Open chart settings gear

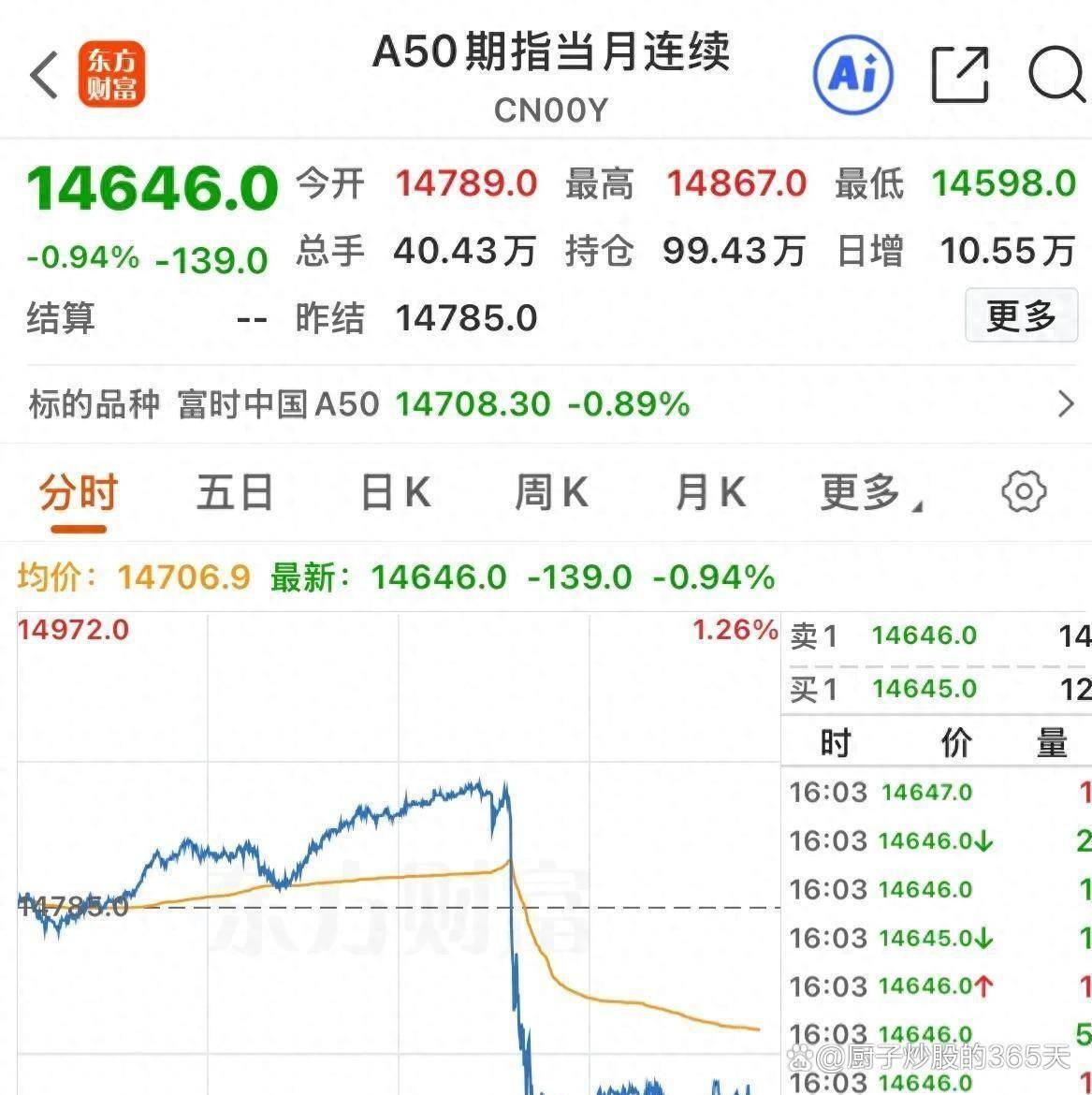tap(1023, 492)
